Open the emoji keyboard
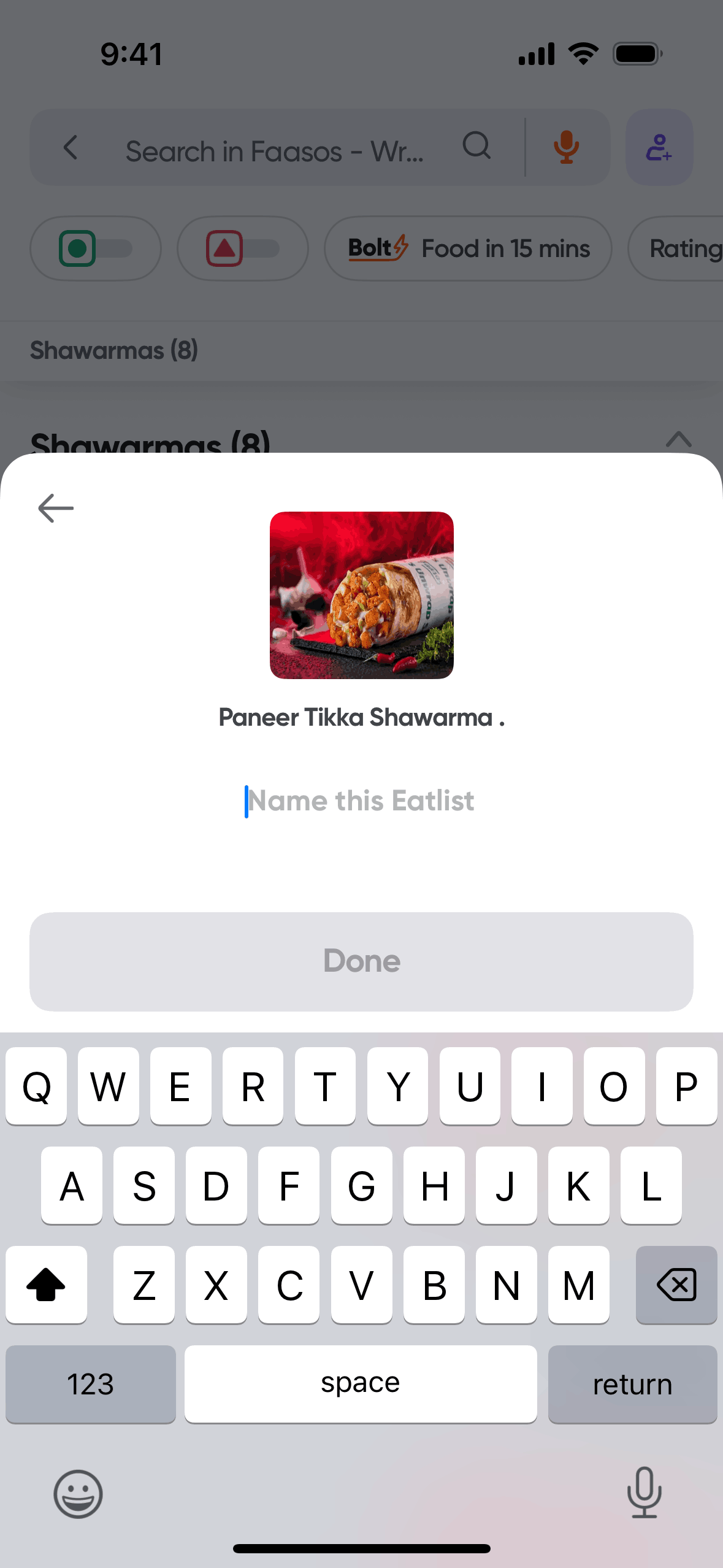This screenshot has height=1568, width=723. coord(78,1494)
